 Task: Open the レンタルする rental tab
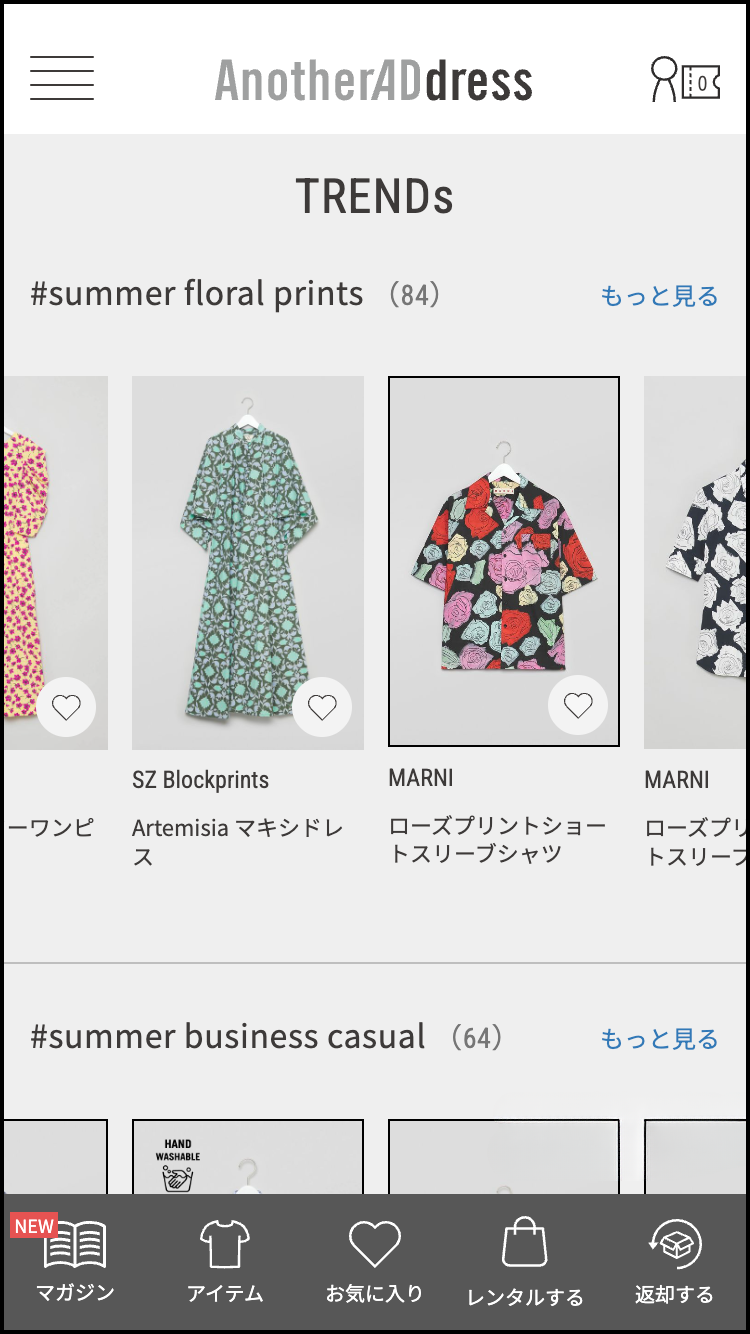coord(525,1262)
